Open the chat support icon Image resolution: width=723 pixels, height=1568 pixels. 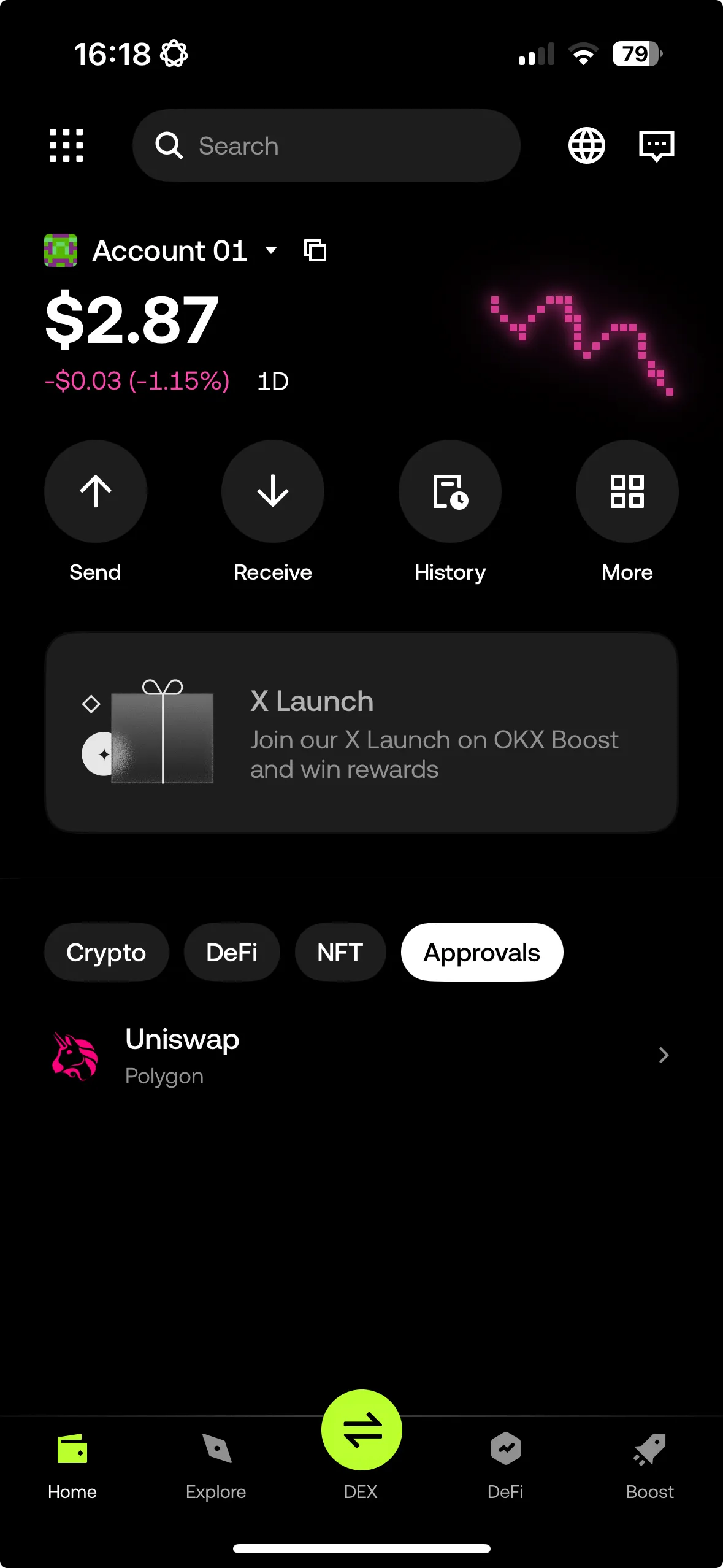655,145
